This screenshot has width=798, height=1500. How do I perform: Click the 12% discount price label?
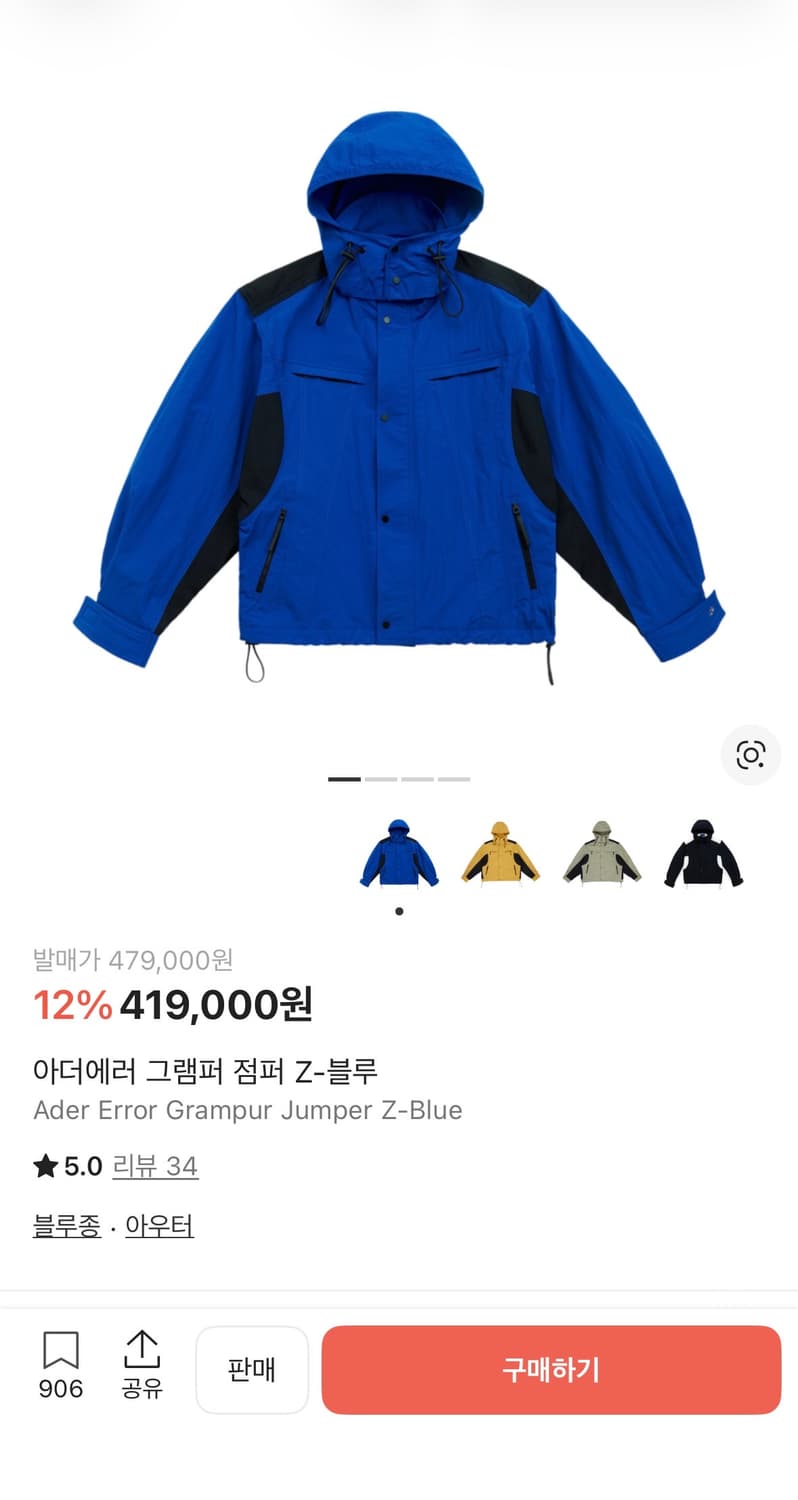70,1005
